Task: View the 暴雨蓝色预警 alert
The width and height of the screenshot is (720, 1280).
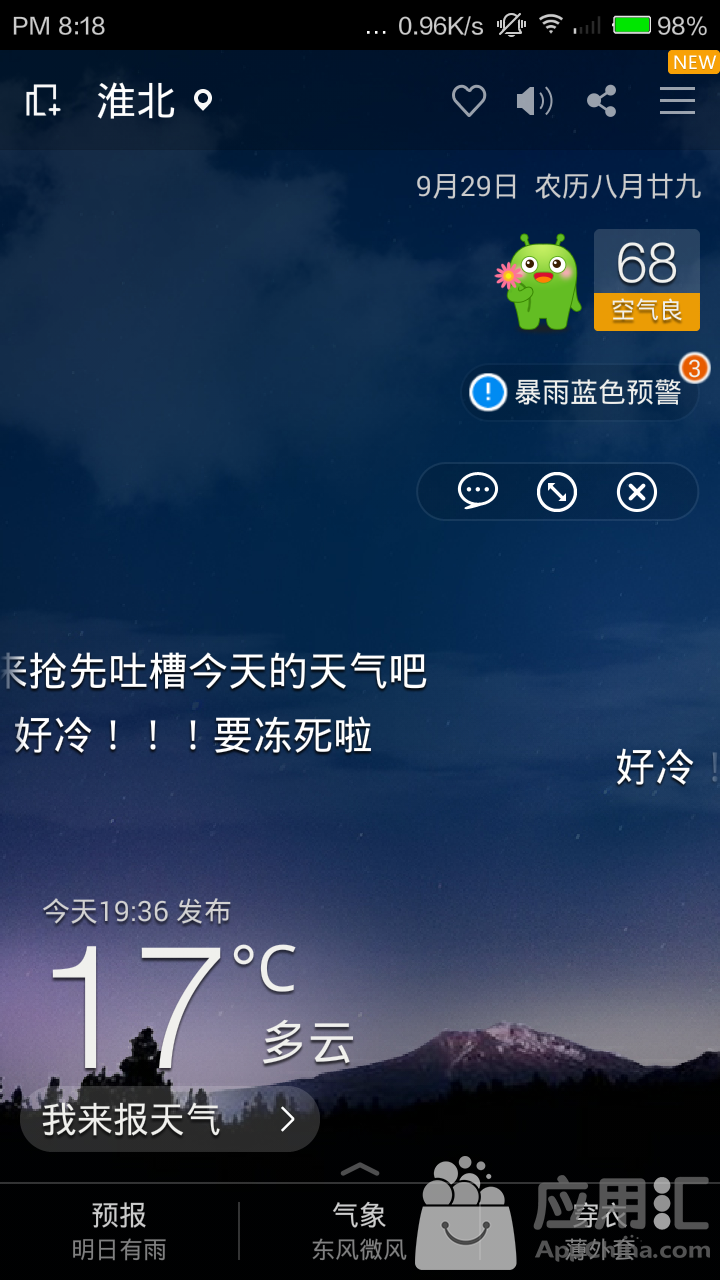Action: tap(580, 392)
